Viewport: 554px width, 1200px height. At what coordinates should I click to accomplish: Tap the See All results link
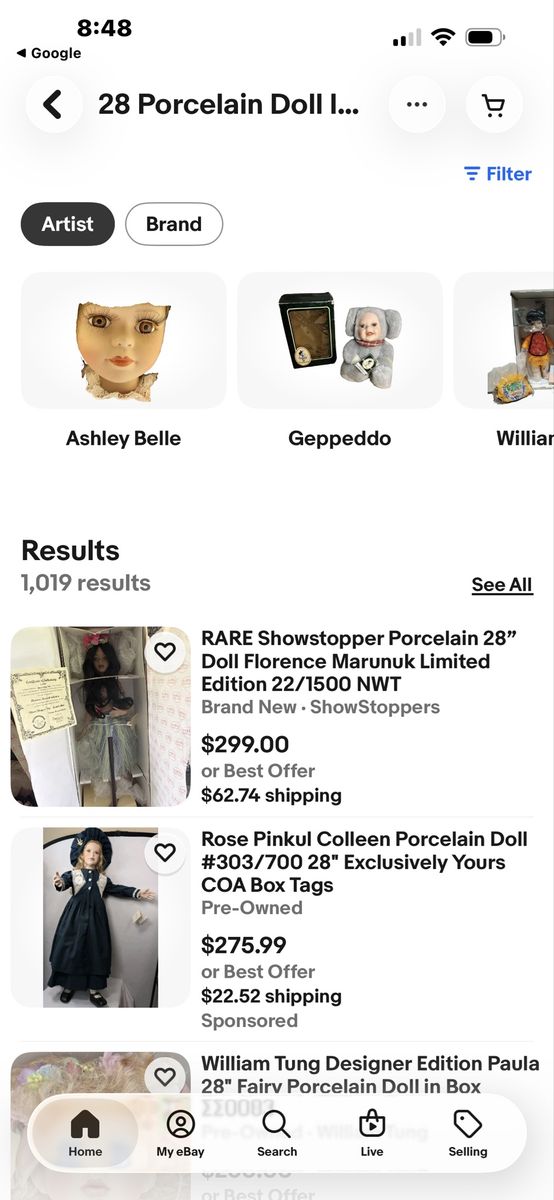[502, 585]
